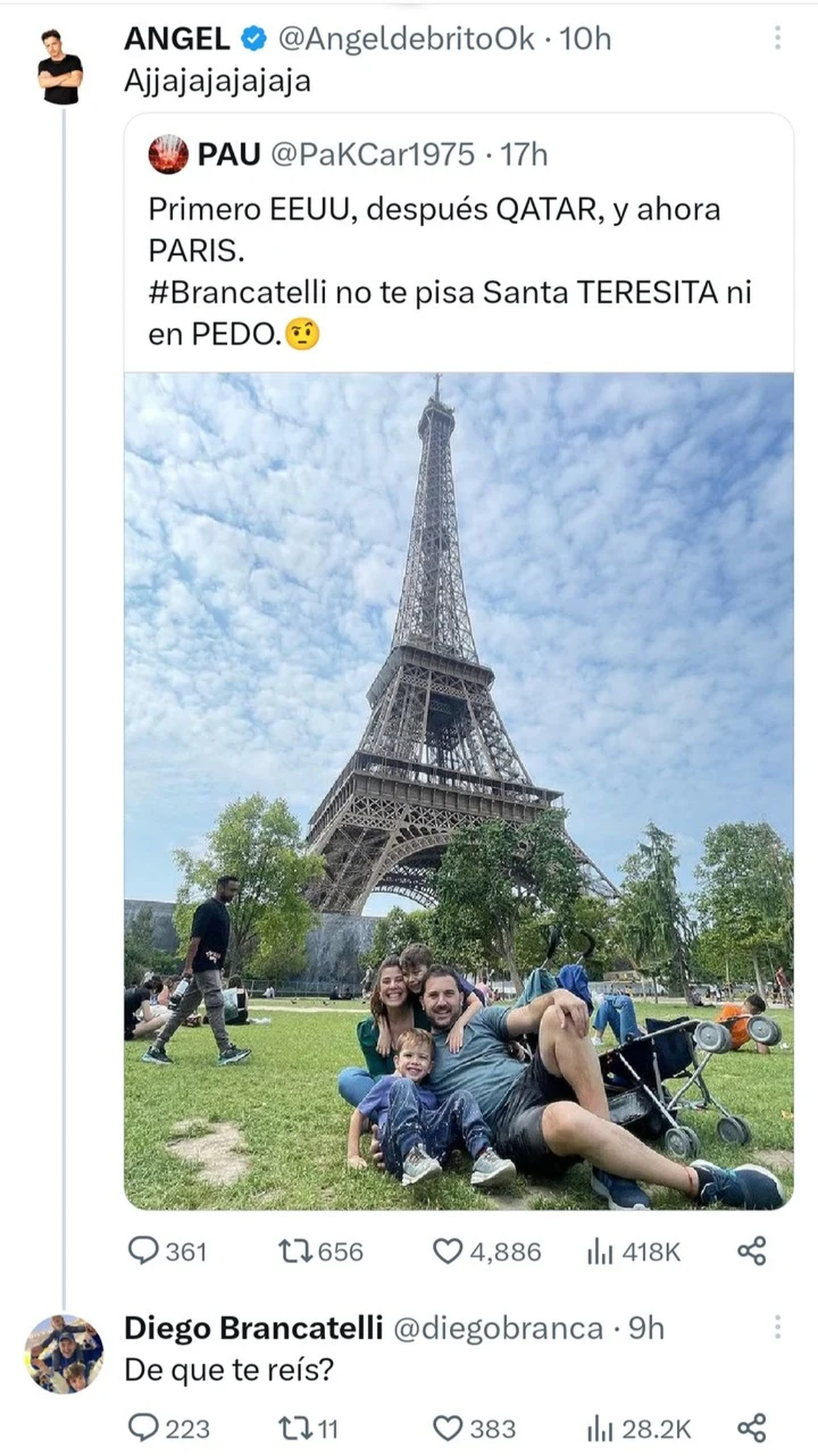This screenshot has width=818, height=1456.
Task: Open the #Brancatelli hashtag
Action: [x=237, y=293]
